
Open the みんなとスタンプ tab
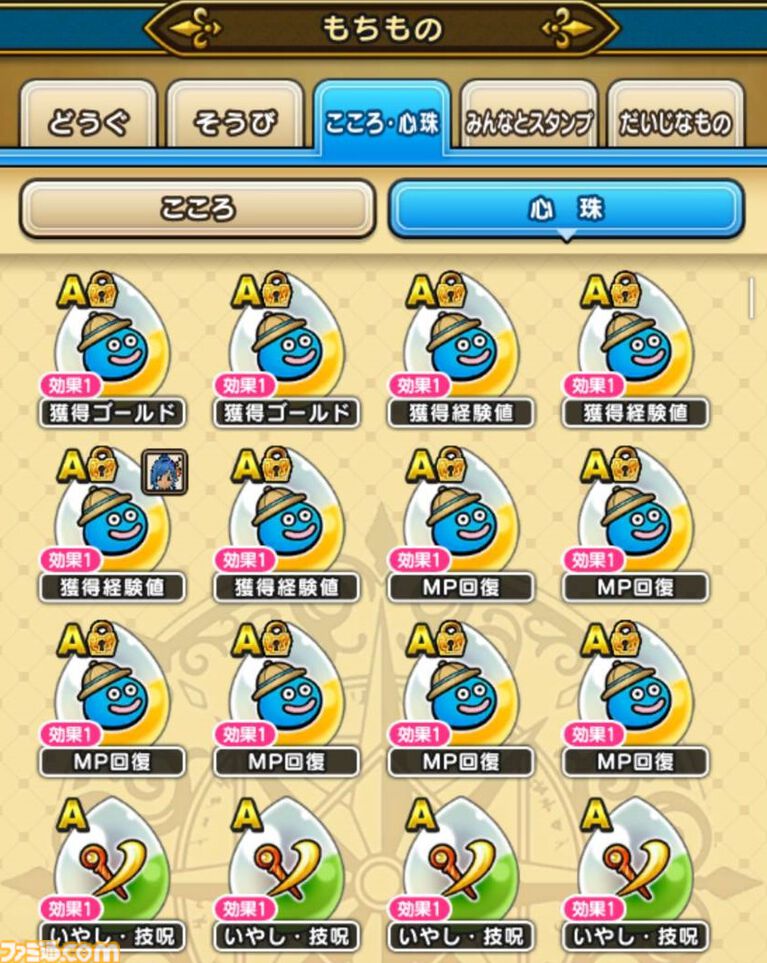pyautogui.click(x=529, y=124)
